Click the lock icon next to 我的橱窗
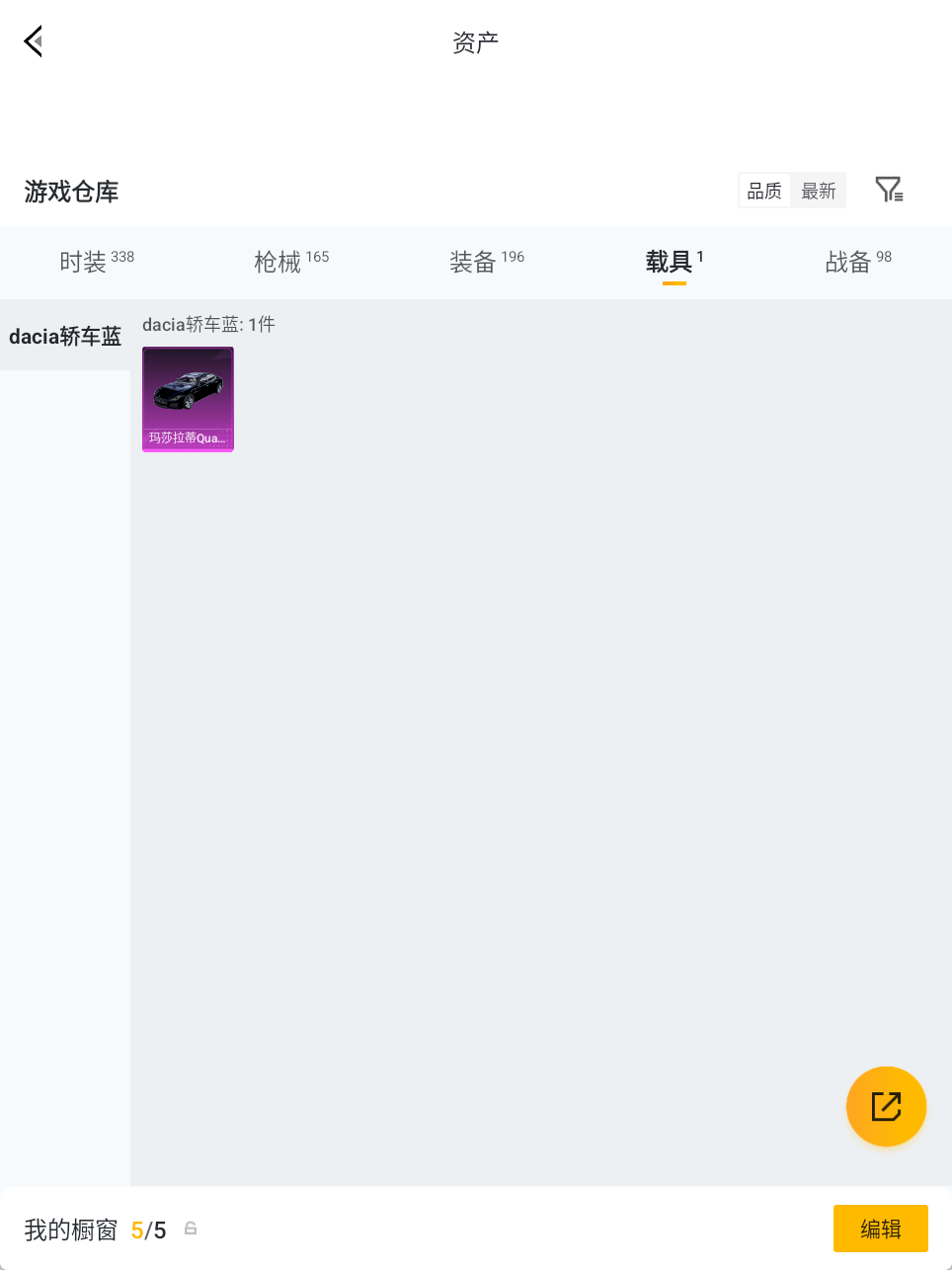 (190, 1229)
